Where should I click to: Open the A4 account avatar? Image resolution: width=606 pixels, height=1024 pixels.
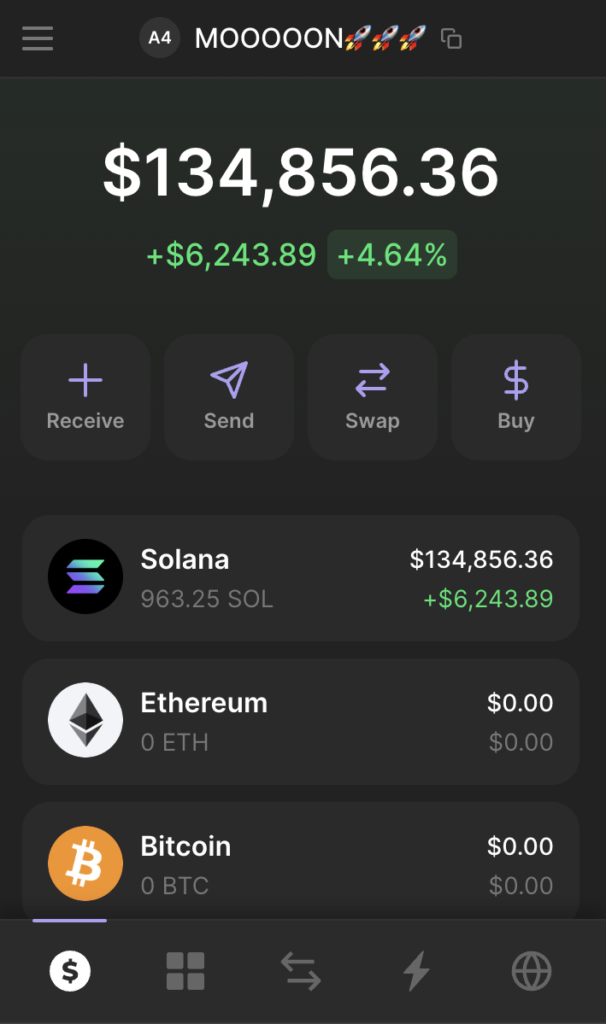point(159,38)
